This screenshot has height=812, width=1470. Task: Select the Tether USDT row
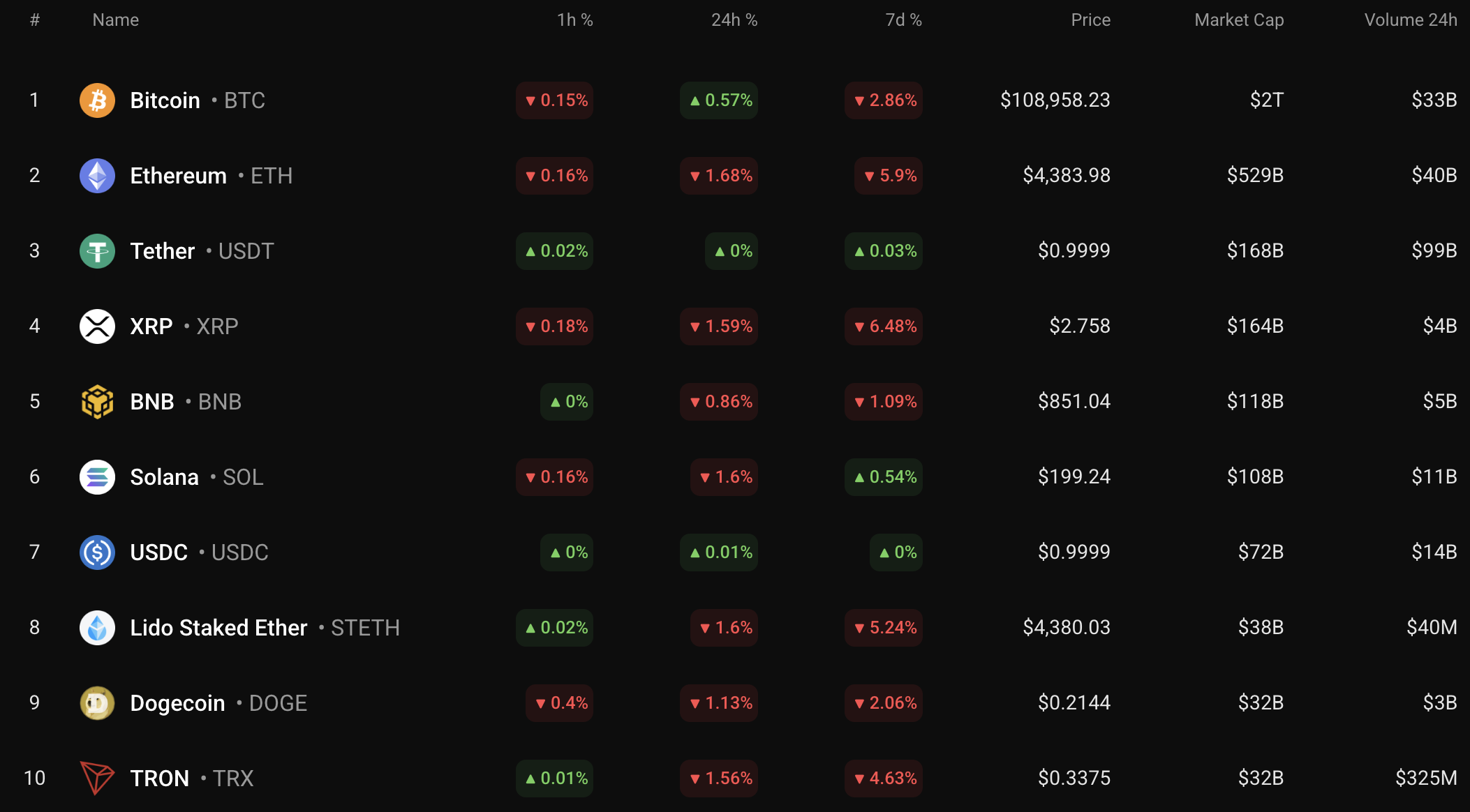(163, 251)
